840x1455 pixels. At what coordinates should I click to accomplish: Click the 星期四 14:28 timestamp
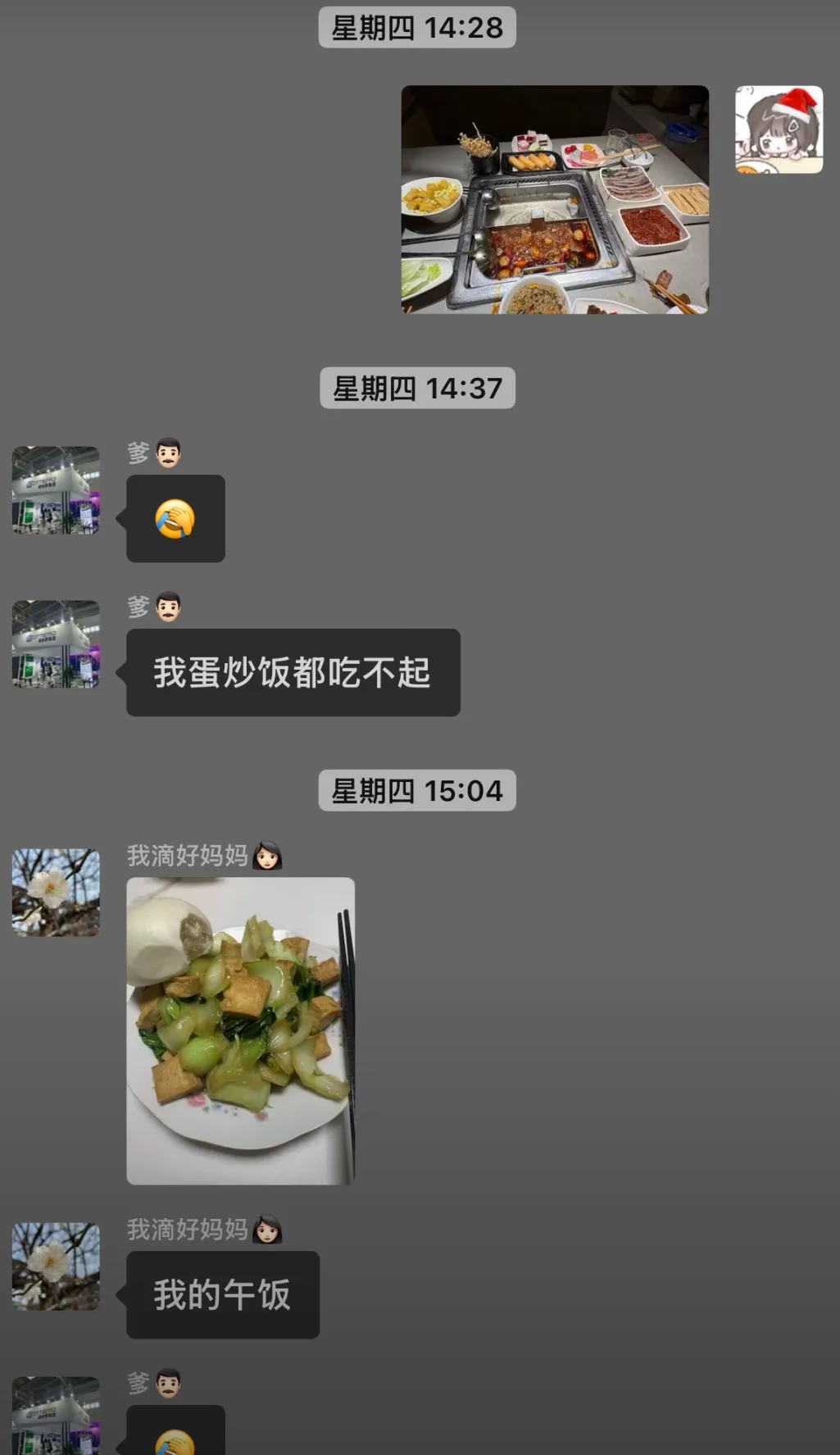(x=419, y=27)
